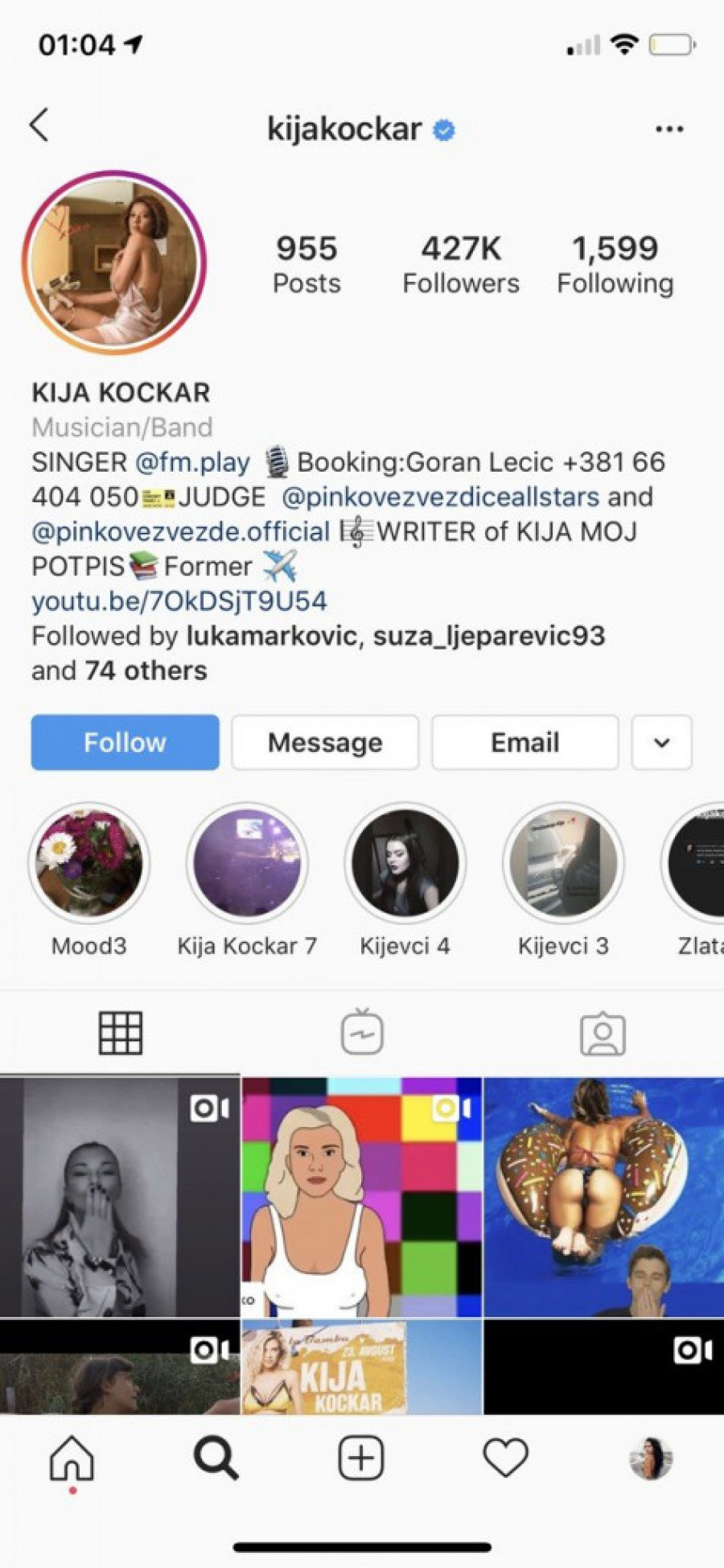Switch to the IGTV tab
The image size is (724, 1568).
click(x=362, y=1033)
